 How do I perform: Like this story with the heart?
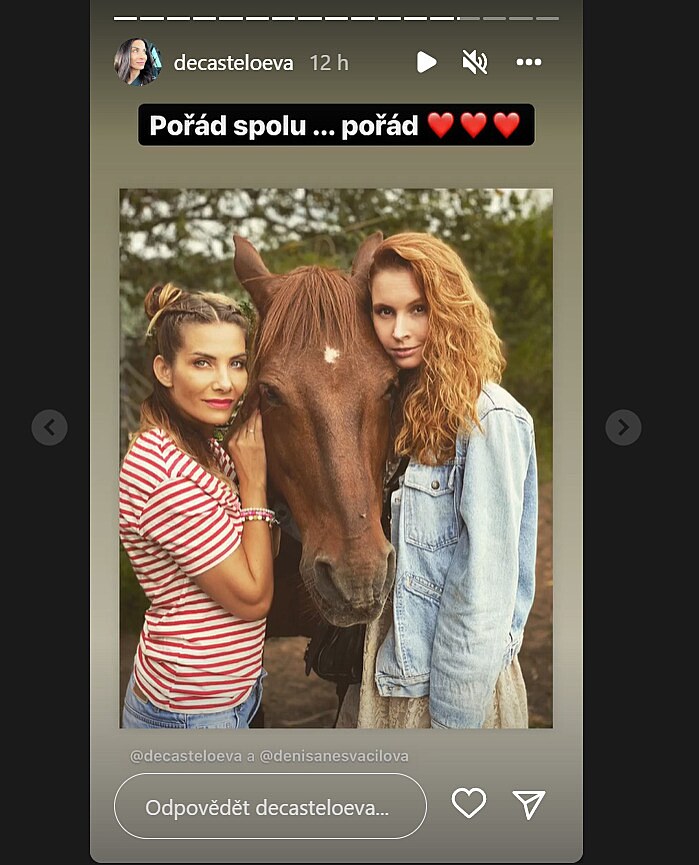tap(469, 803)
